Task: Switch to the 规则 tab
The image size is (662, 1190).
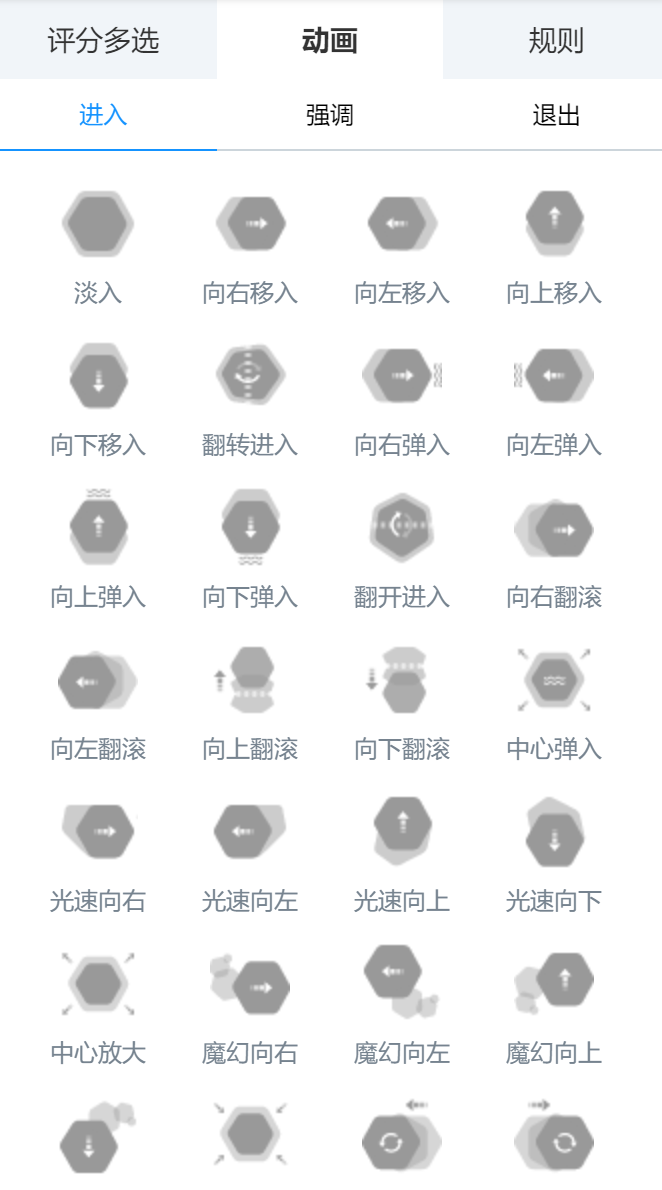Action: coord(555,41)
